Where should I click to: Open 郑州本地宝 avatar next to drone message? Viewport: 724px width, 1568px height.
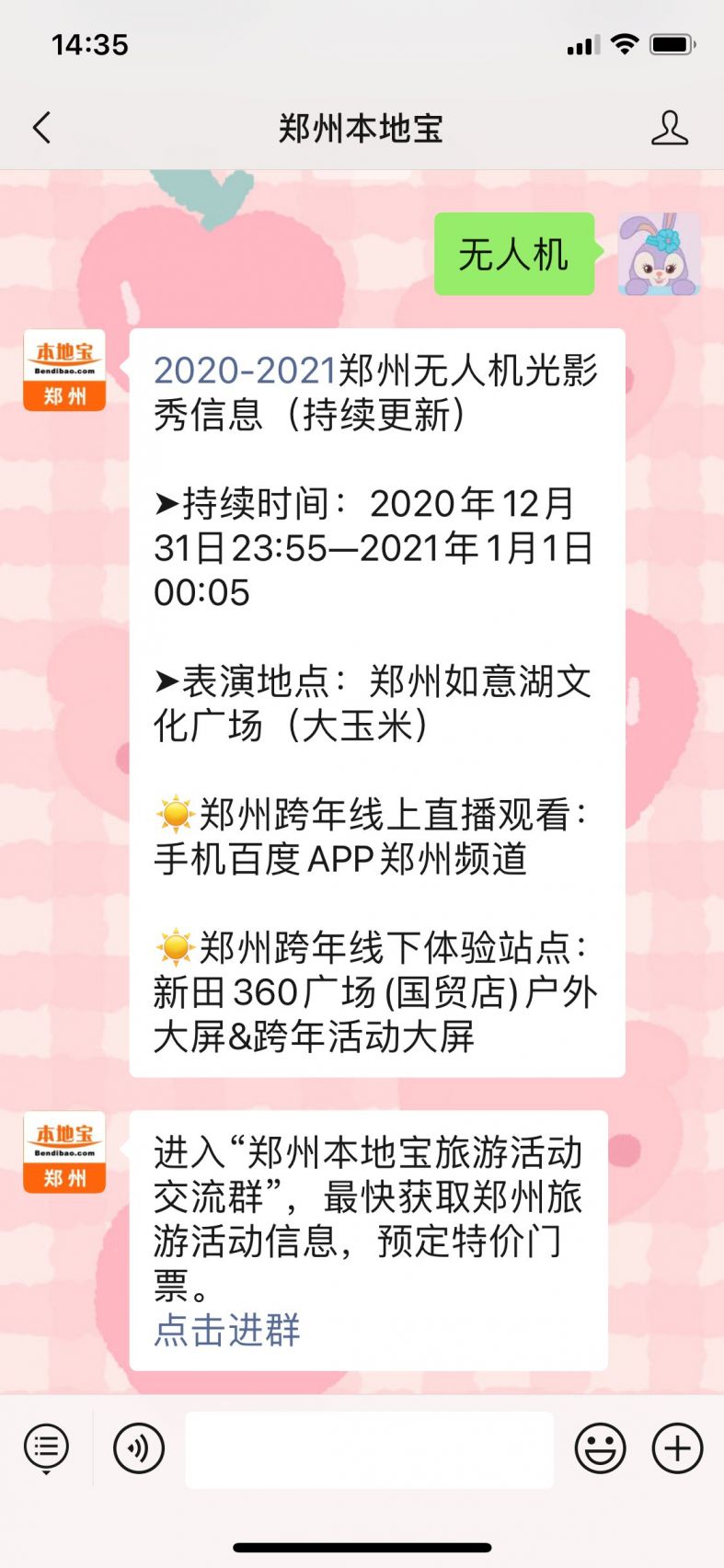pos(64,370)
